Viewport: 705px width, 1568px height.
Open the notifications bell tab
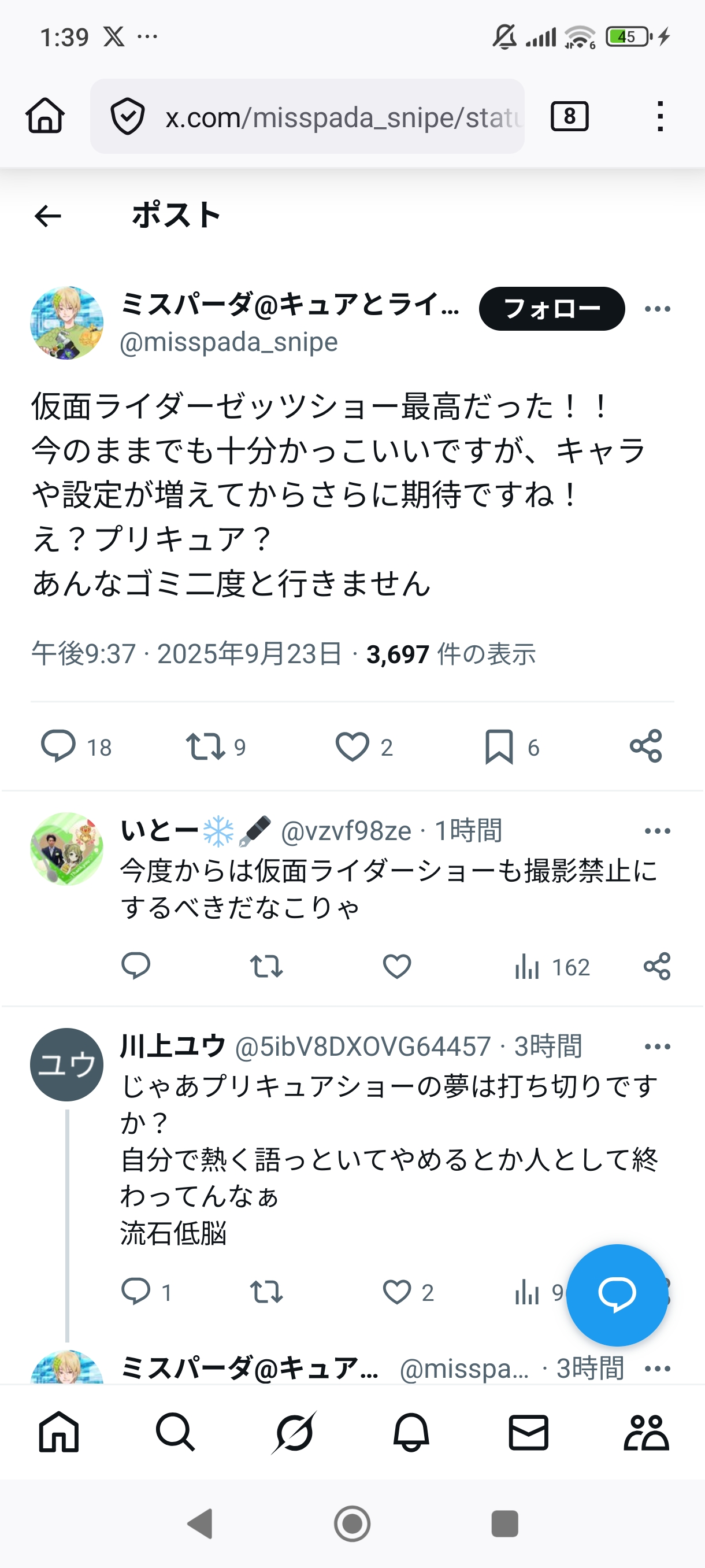[411, 1432]
